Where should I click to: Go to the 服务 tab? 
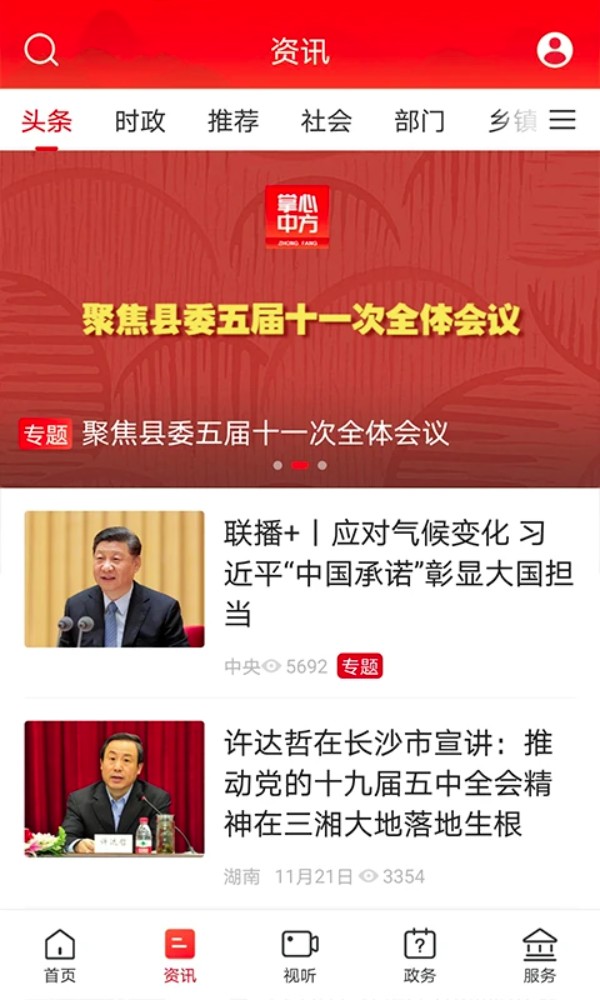[x=540, y=955]
